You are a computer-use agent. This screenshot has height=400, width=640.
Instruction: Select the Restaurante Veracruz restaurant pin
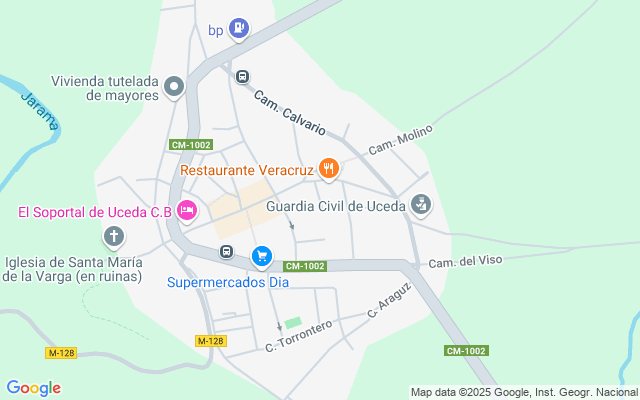[x=329, y=169]
